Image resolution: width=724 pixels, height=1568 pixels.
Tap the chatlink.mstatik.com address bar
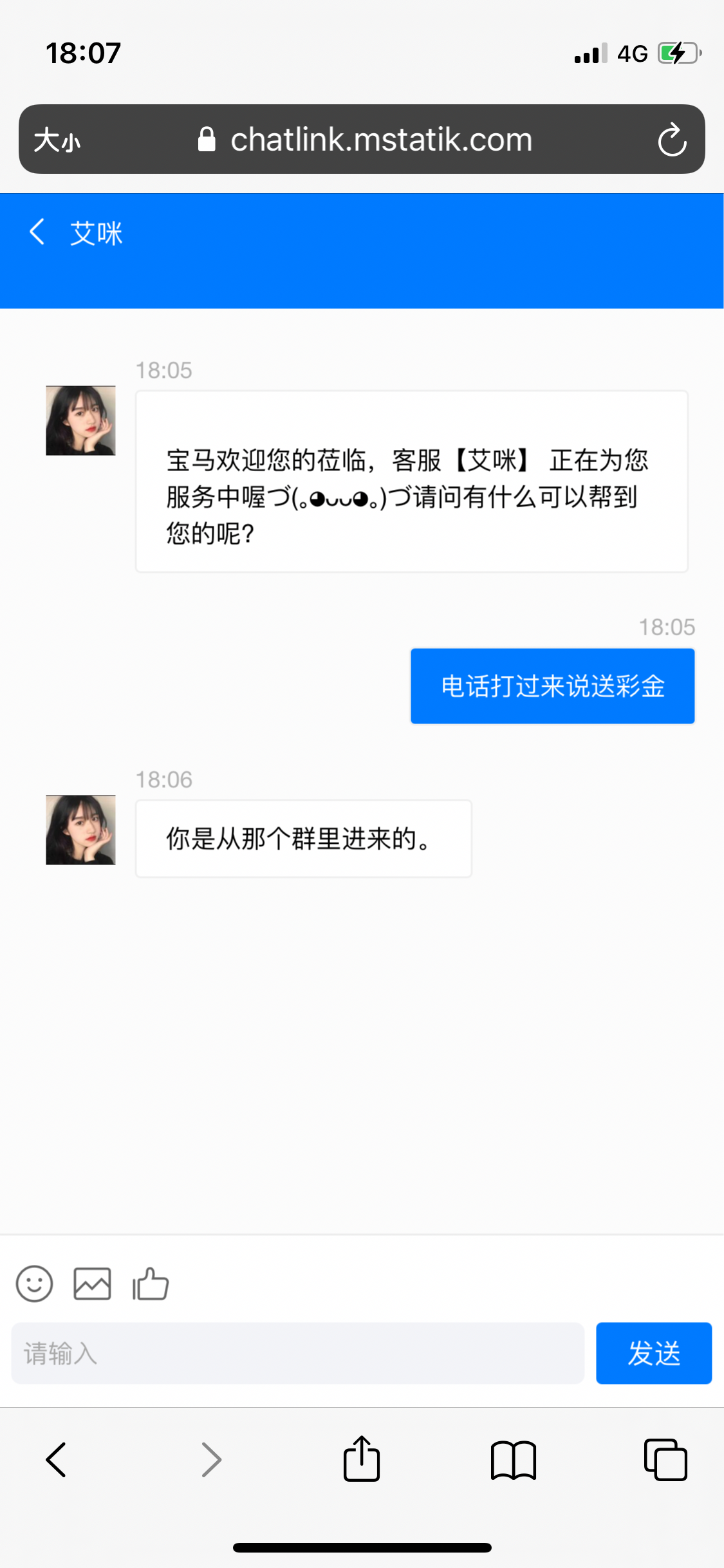(x=380, y=140)
